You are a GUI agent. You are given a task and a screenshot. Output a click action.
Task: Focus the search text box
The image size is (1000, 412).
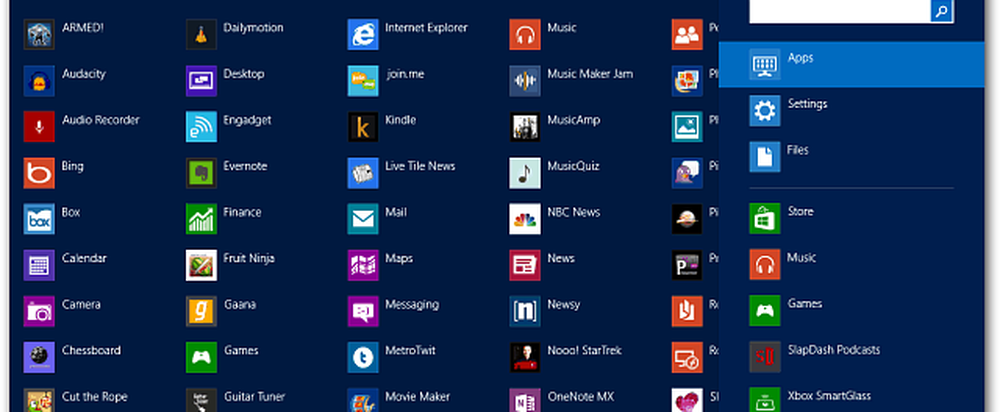[x=838, y=11]
